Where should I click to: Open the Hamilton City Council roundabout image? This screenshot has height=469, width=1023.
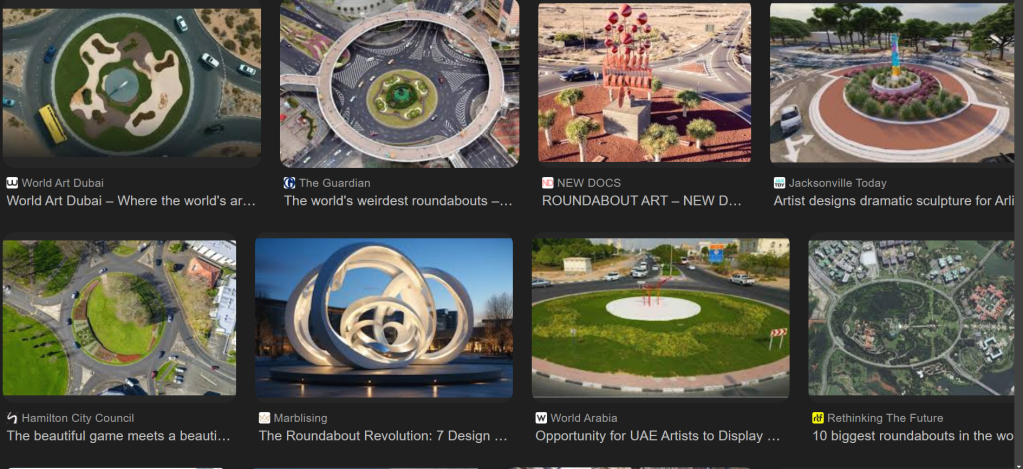(x=118, y=318)
